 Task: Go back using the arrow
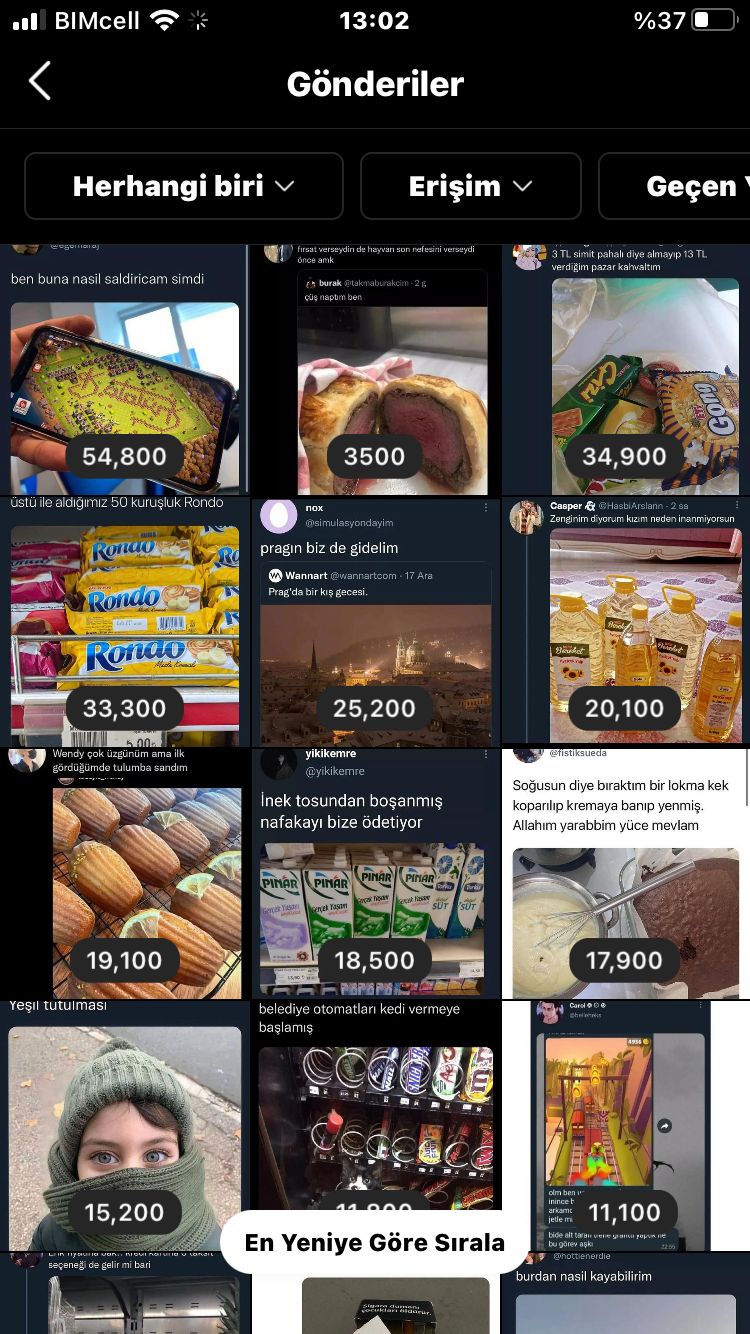(x=40, y=82)
